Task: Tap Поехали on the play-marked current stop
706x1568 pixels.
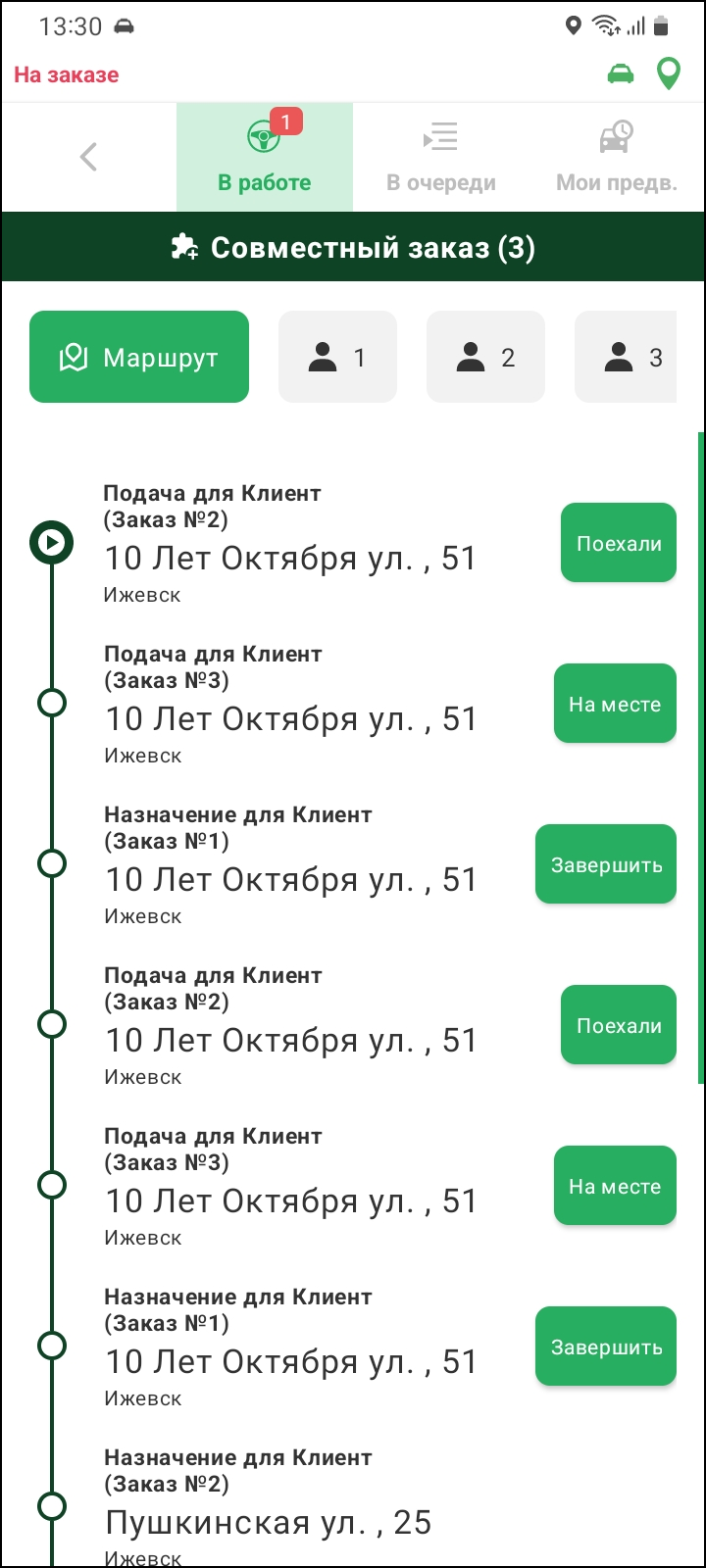Action: point(619,543)
